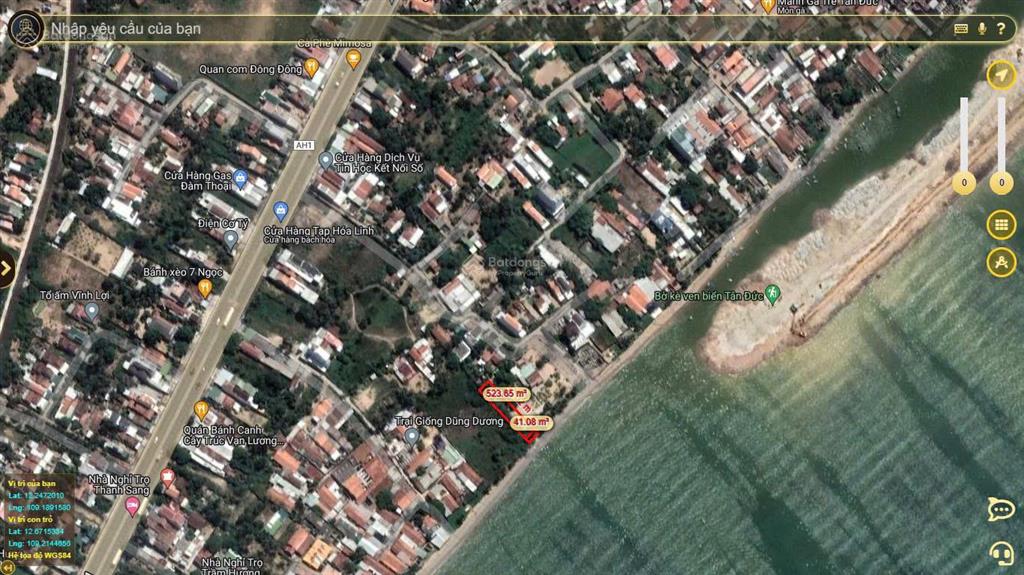Open the grid layers button
Screen dimensions: 1024x575
[x=1001, y=225]
